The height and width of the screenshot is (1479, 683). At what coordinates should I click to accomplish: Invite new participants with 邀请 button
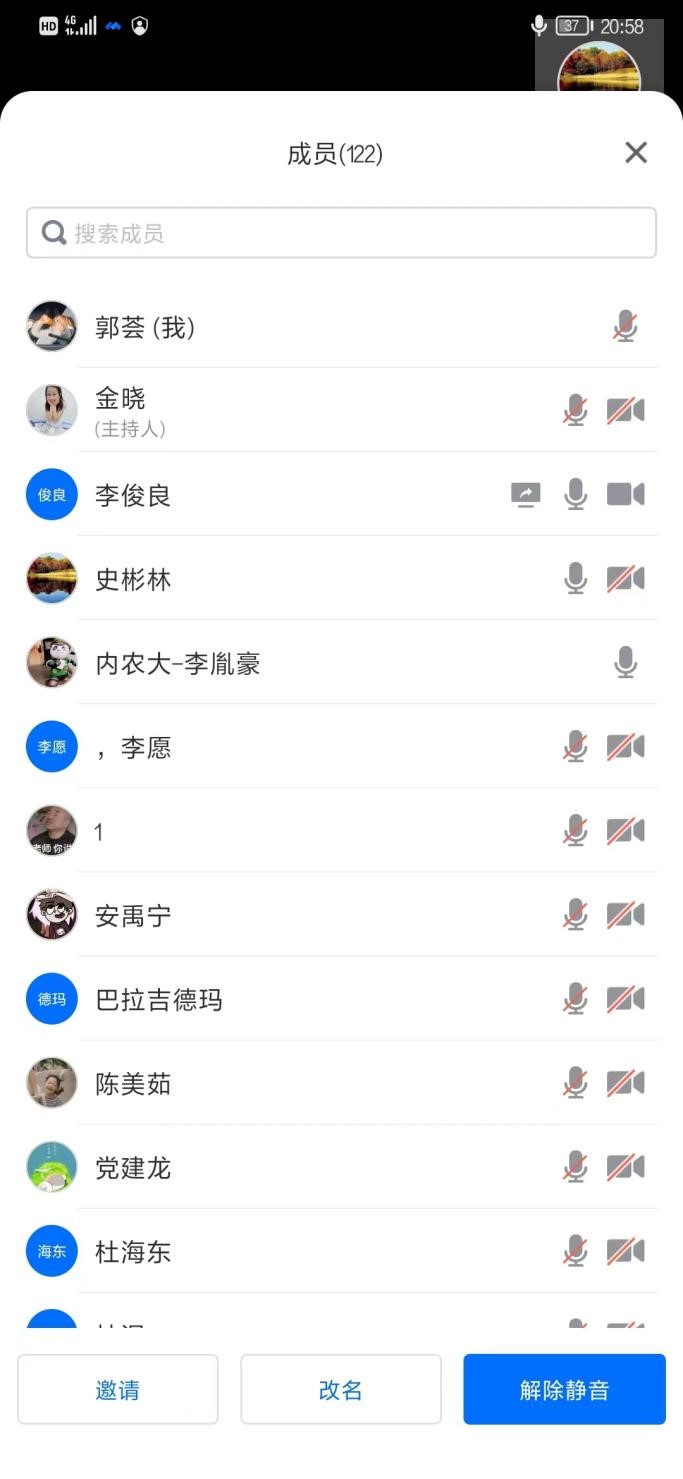click(118, 1389)
